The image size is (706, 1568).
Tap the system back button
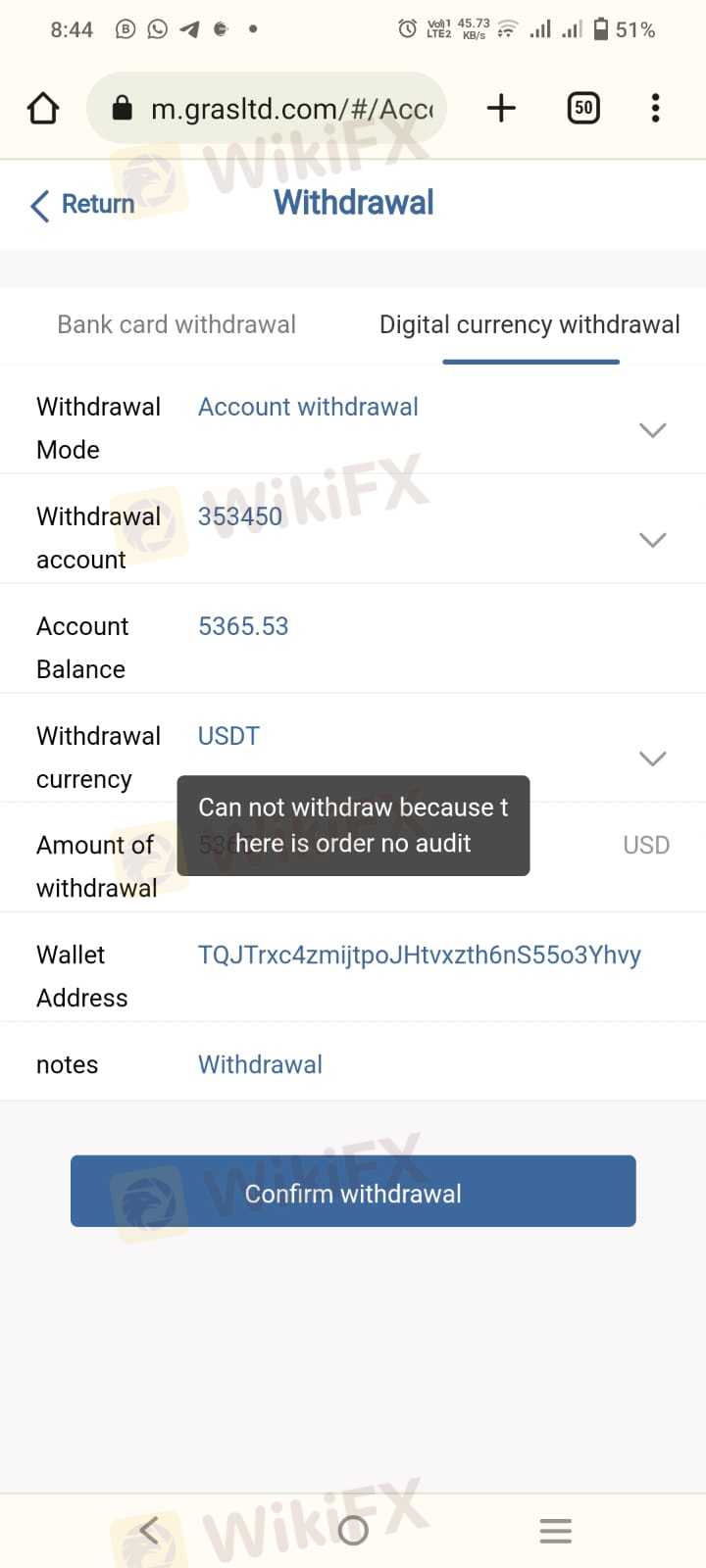(x=149, y=1530)
